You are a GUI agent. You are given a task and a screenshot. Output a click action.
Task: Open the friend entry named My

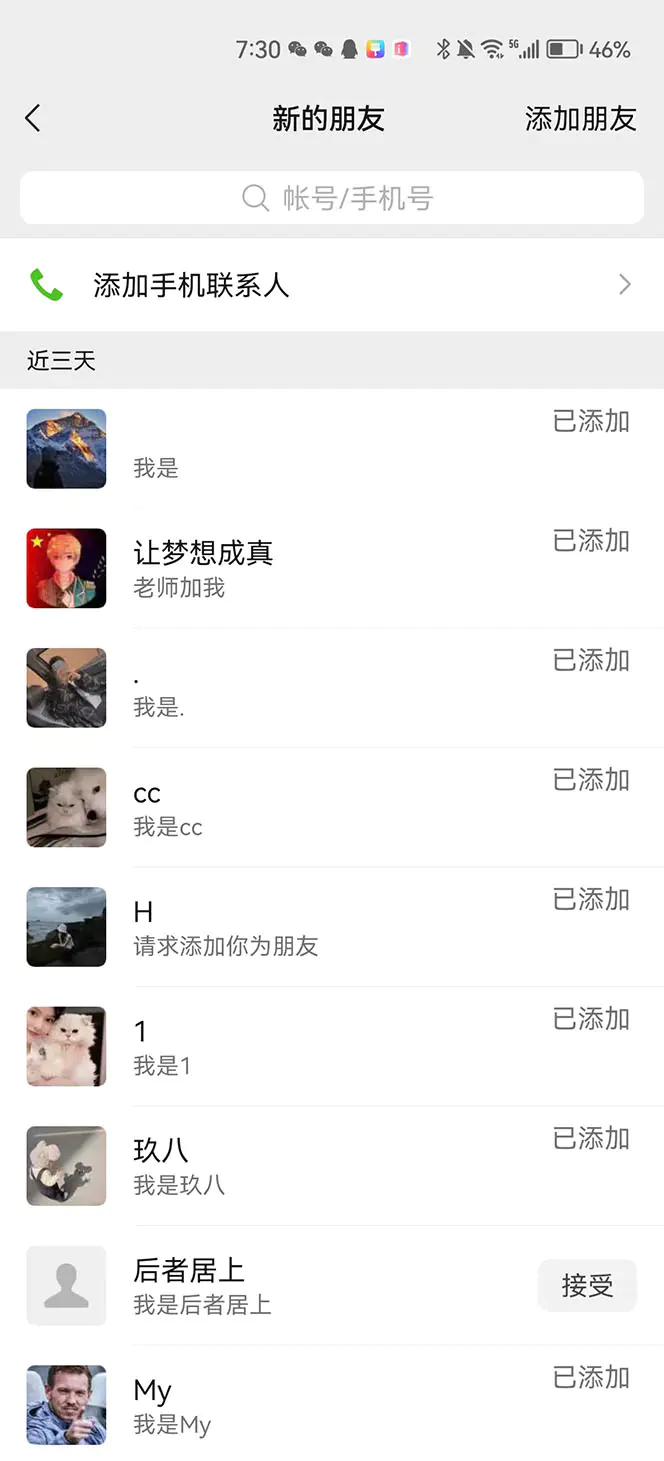(300, 1405)
